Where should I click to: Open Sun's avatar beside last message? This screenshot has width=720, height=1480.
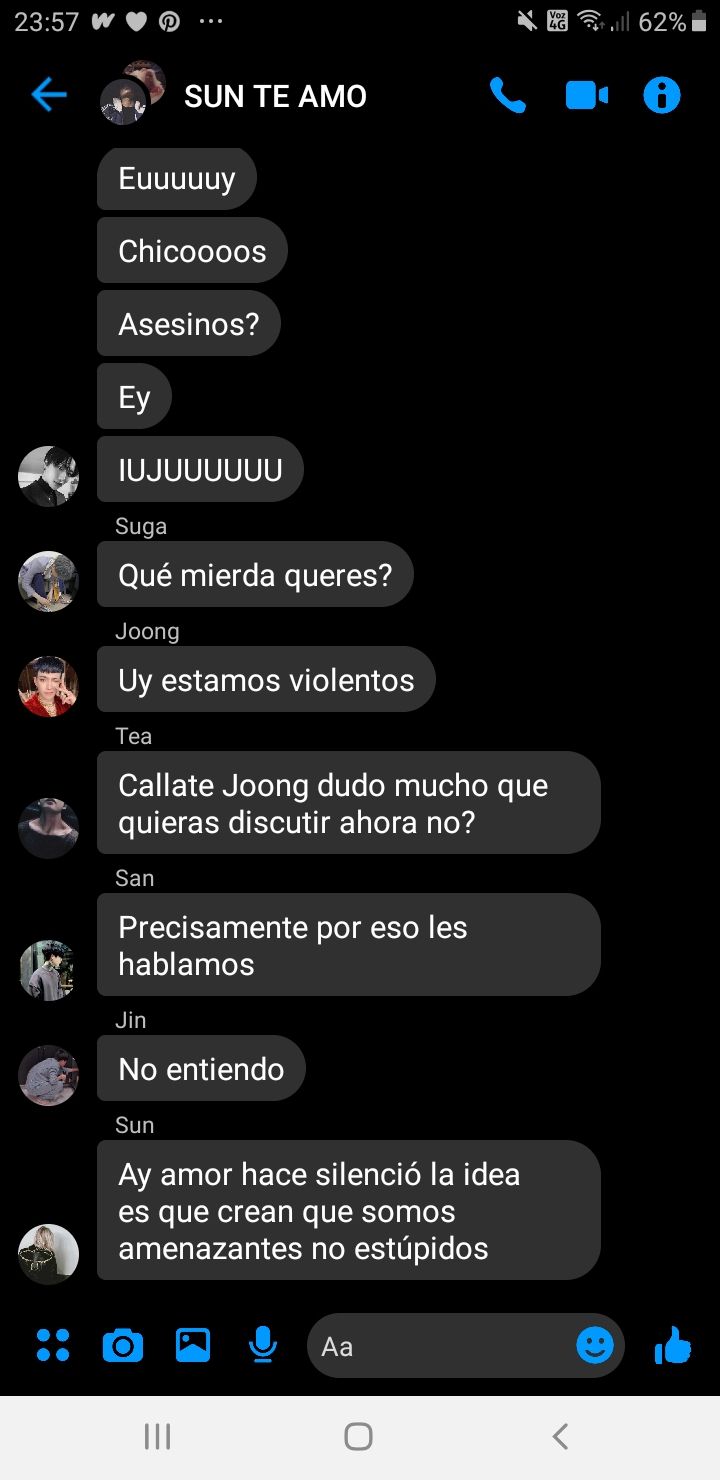tap(48, 1253)
